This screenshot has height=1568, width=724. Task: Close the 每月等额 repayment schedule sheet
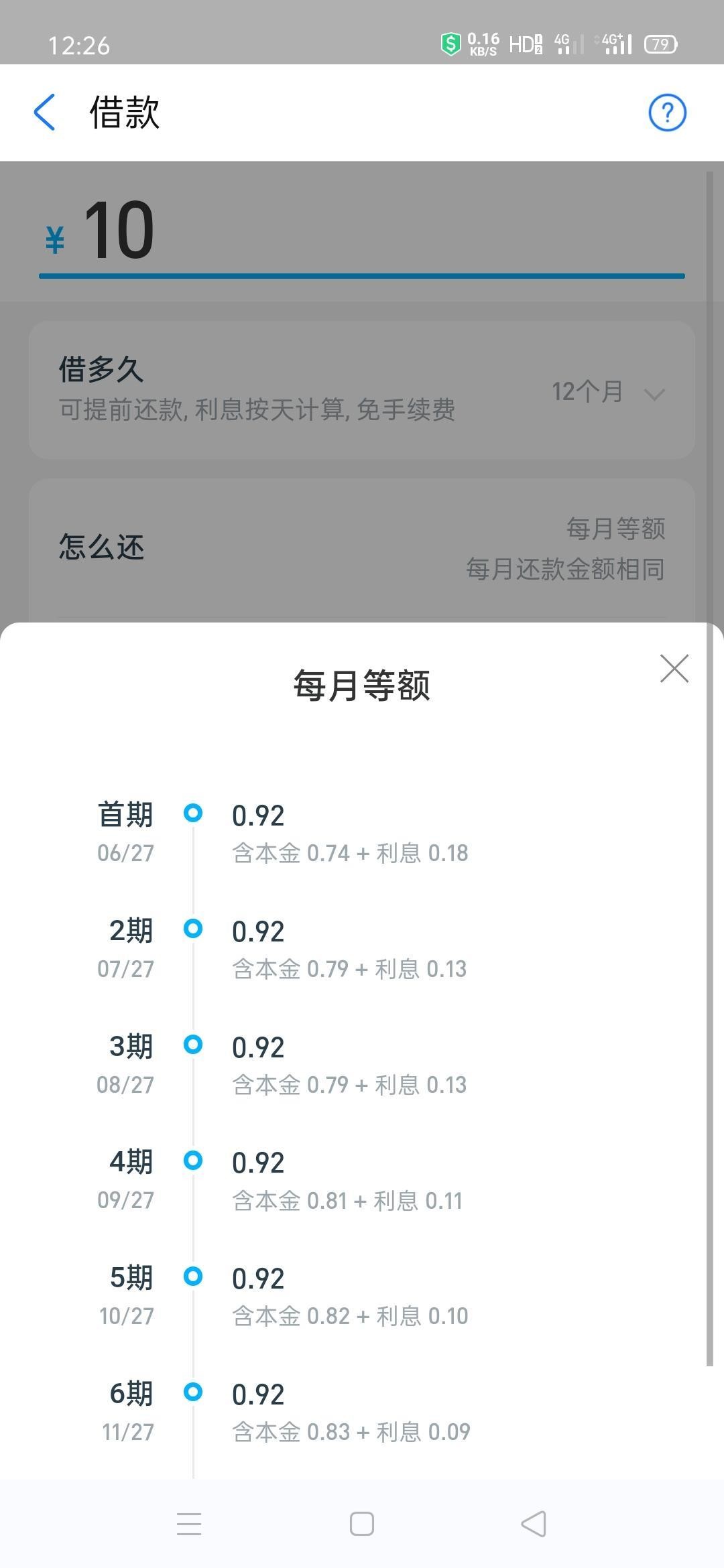[x=674, y=669]
